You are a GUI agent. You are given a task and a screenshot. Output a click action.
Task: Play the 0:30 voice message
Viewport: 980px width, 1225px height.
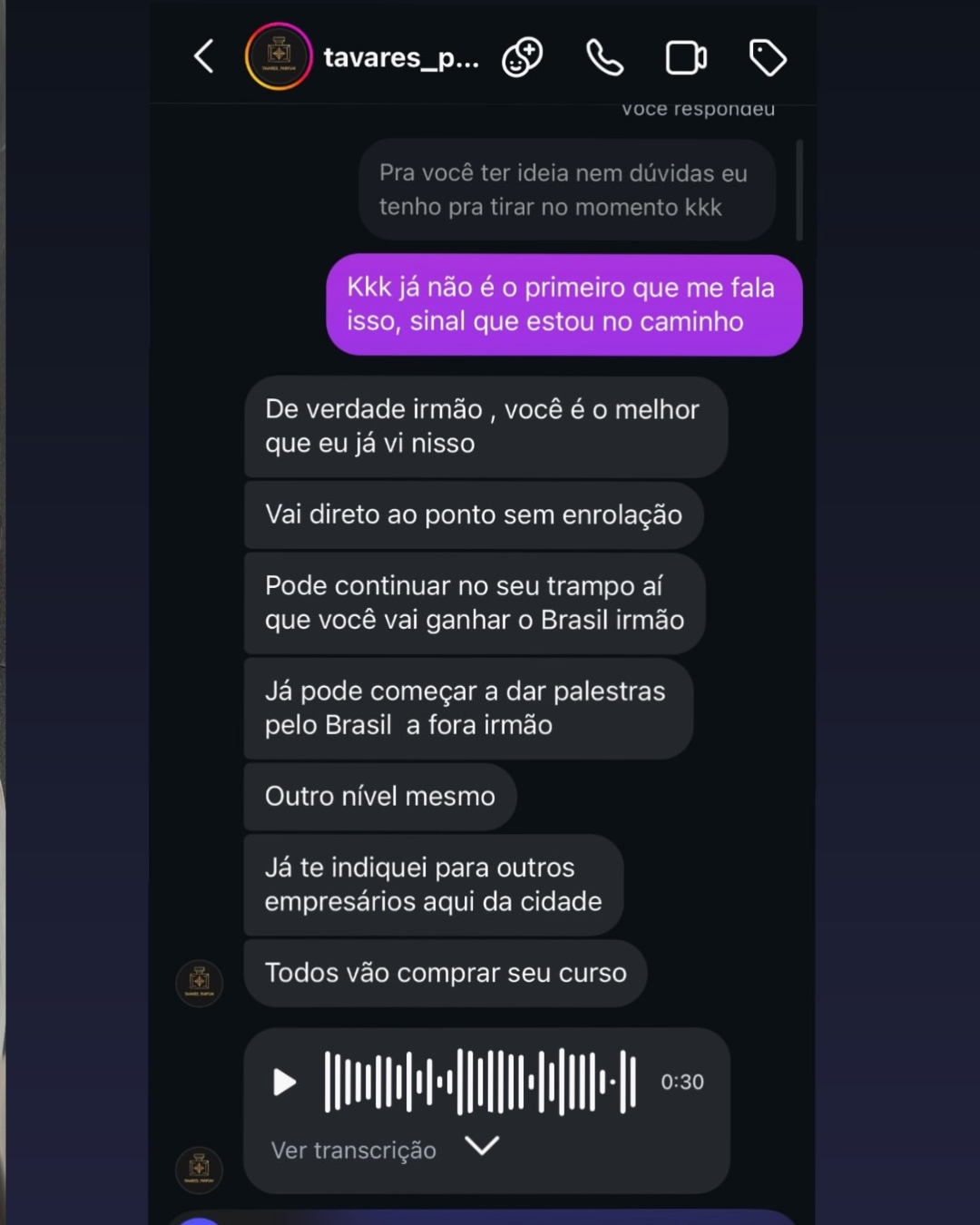click(x=285, y=1082)
